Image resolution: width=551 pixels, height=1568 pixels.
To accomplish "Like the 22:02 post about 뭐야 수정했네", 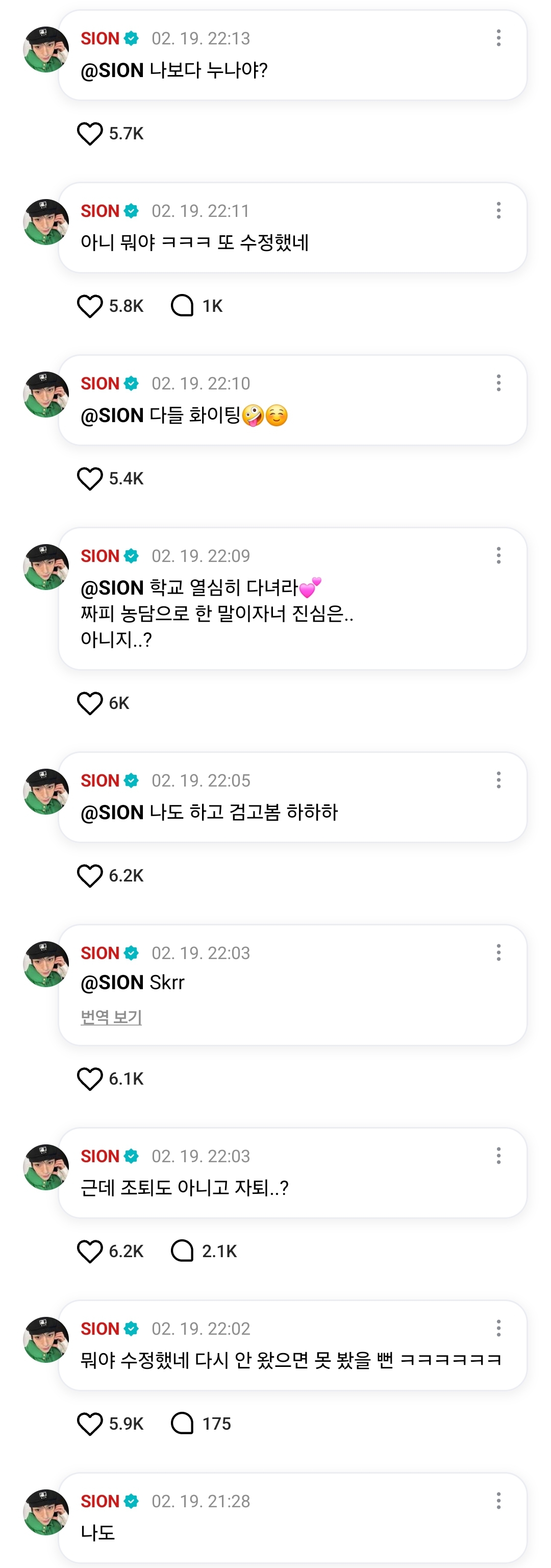I will (90, 1424).
